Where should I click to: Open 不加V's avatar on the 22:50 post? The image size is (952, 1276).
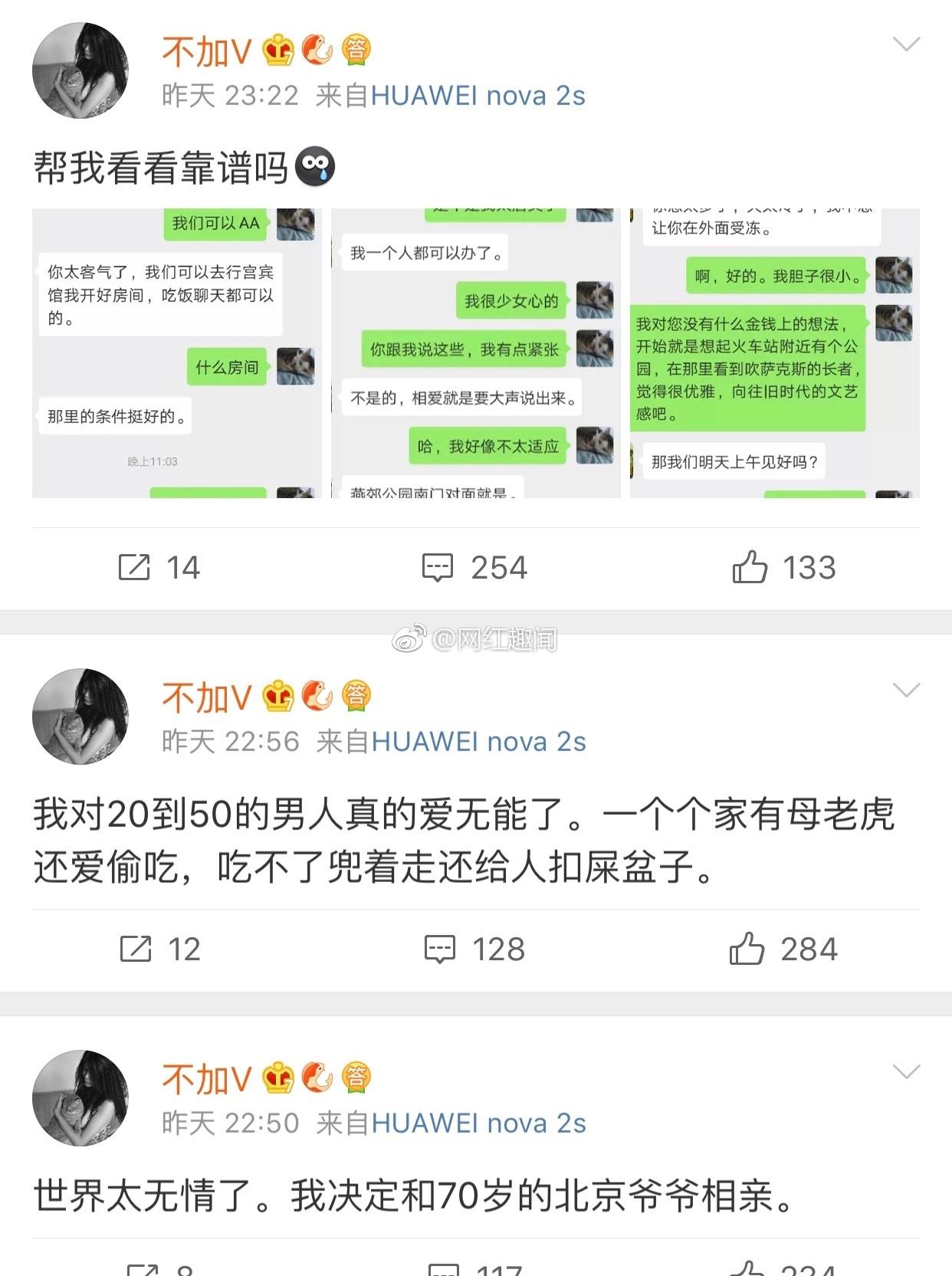(x=80, y=1098)
